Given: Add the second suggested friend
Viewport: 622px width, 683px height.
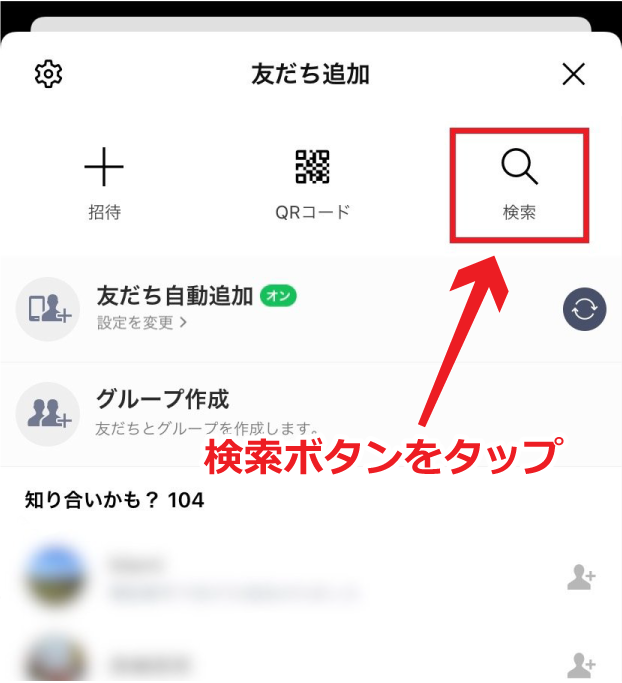Looking at the screenshot, I should click(x=580, y=663).
